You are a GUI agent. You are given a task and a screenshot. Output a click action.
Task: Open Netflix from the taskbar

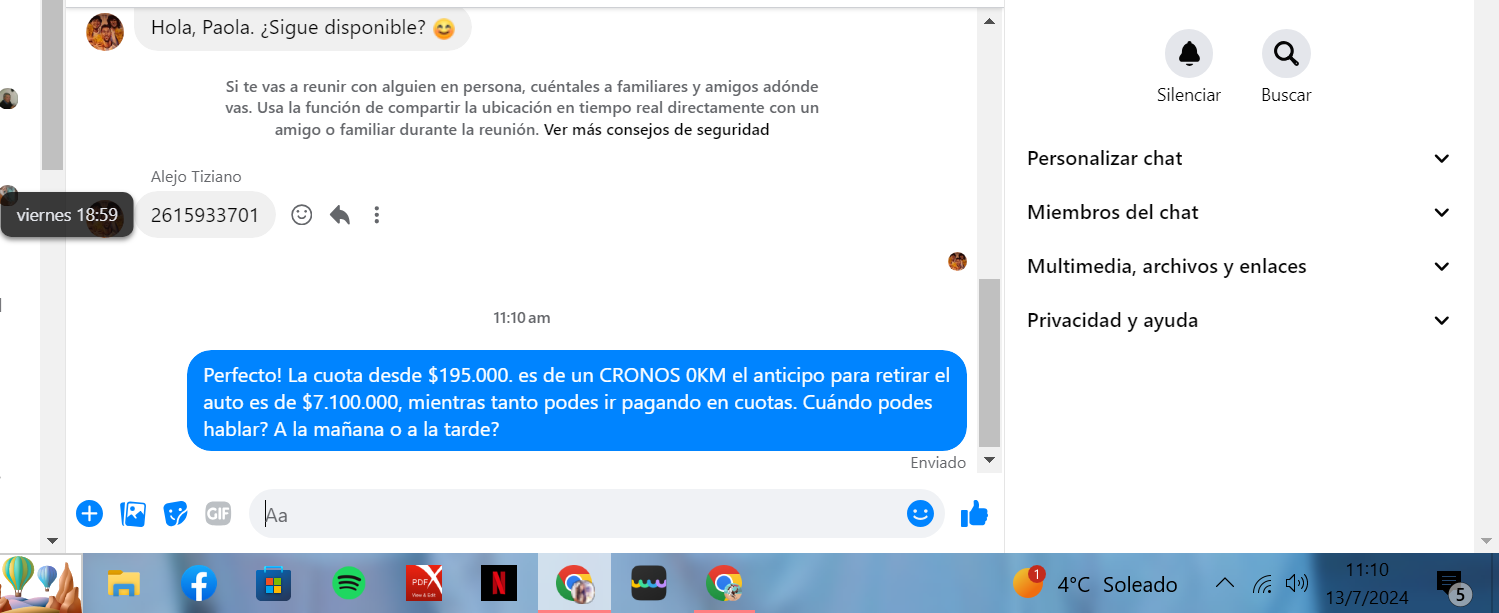497,583
